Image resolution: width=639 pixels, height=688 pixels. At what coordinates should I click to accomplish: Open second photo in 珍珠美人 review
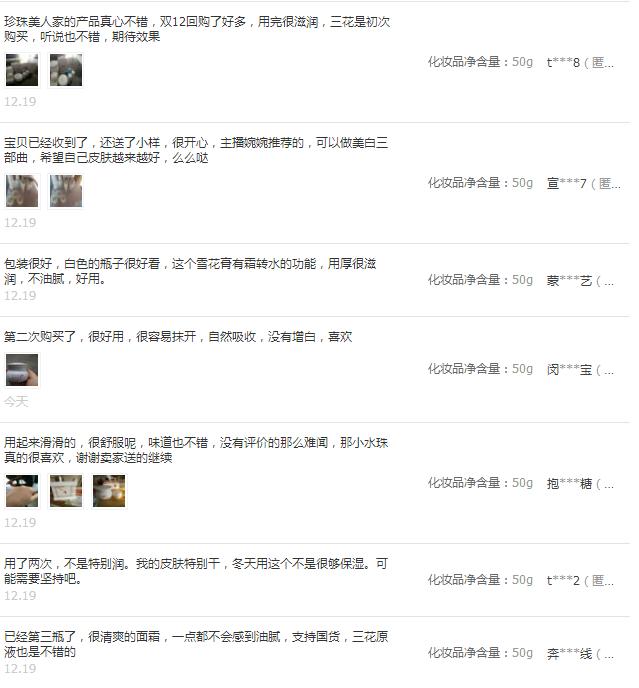[x=66, y=70]
